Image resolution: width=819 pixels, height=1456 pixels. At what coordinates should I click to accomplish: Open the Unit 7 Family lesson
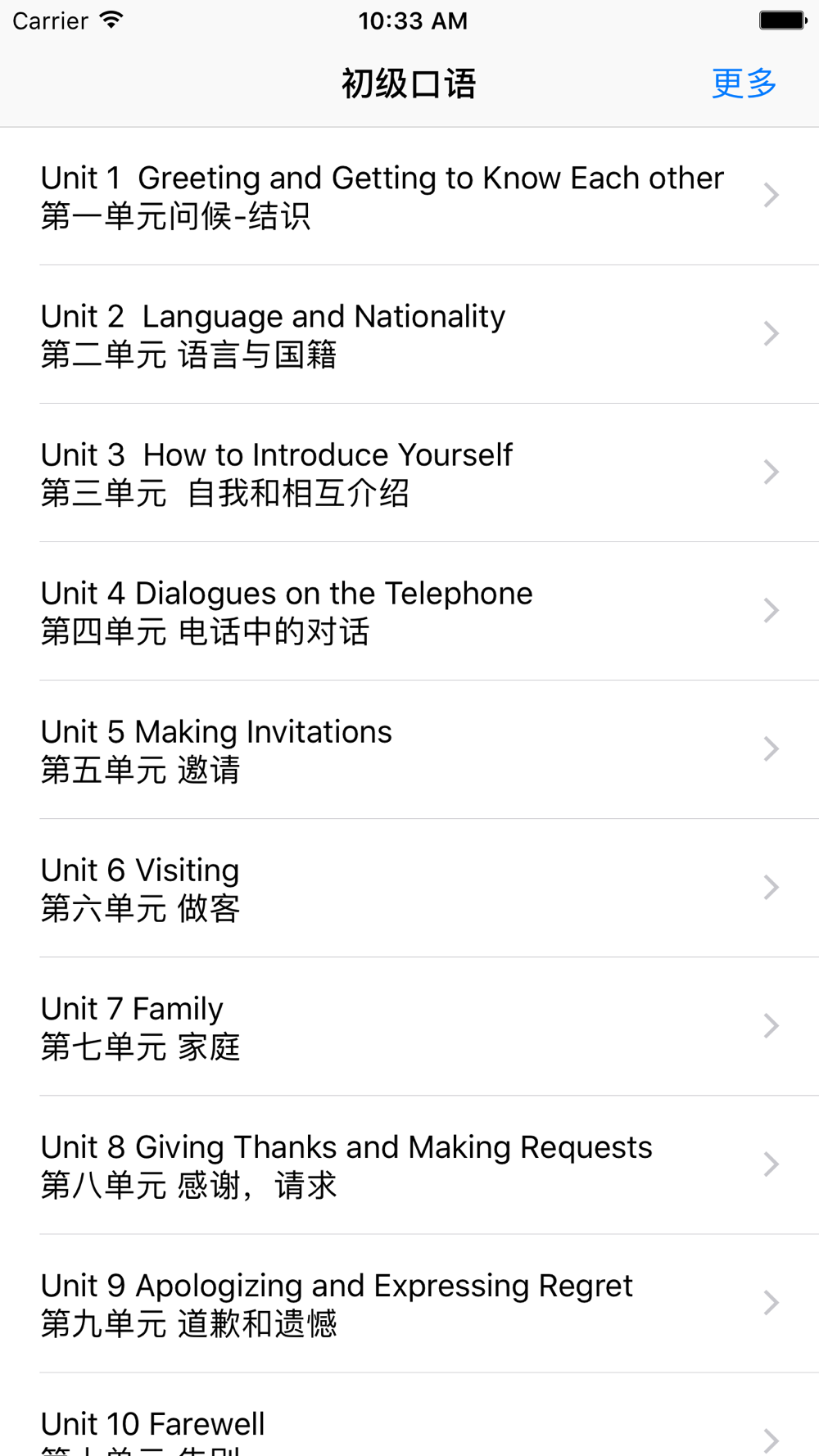[409, 1027]
